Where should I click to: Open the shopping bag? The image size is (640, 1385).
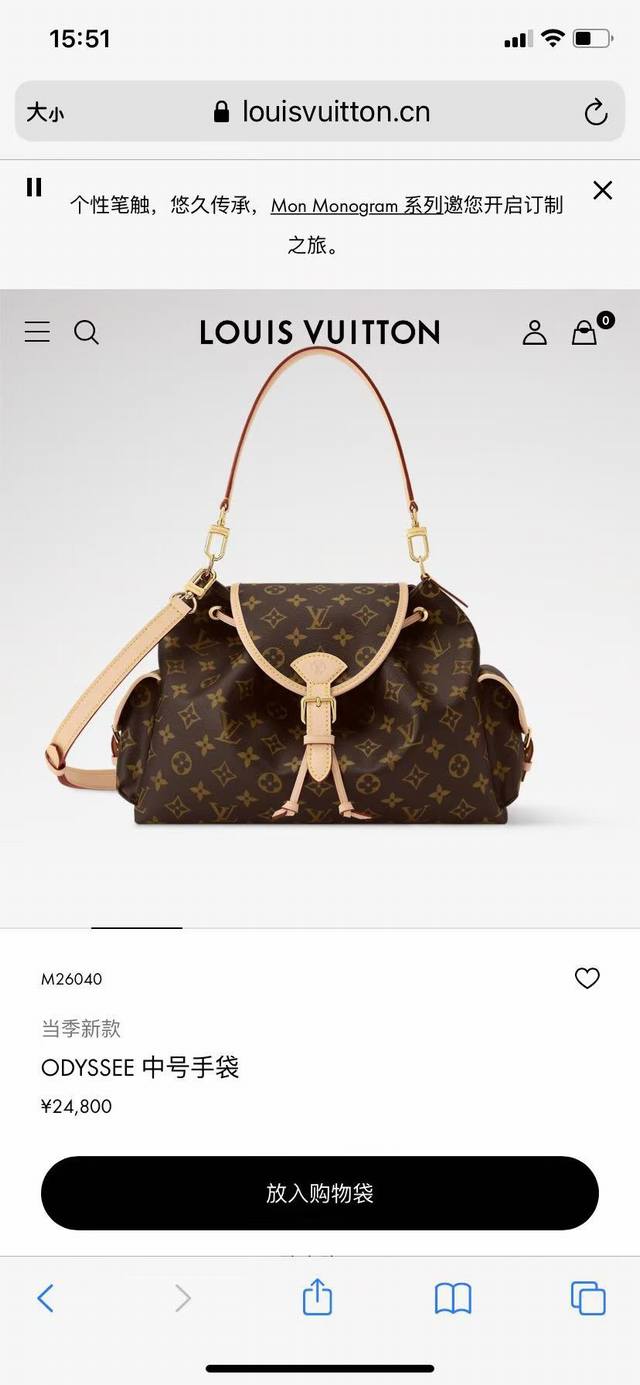(x=585, y=333)
